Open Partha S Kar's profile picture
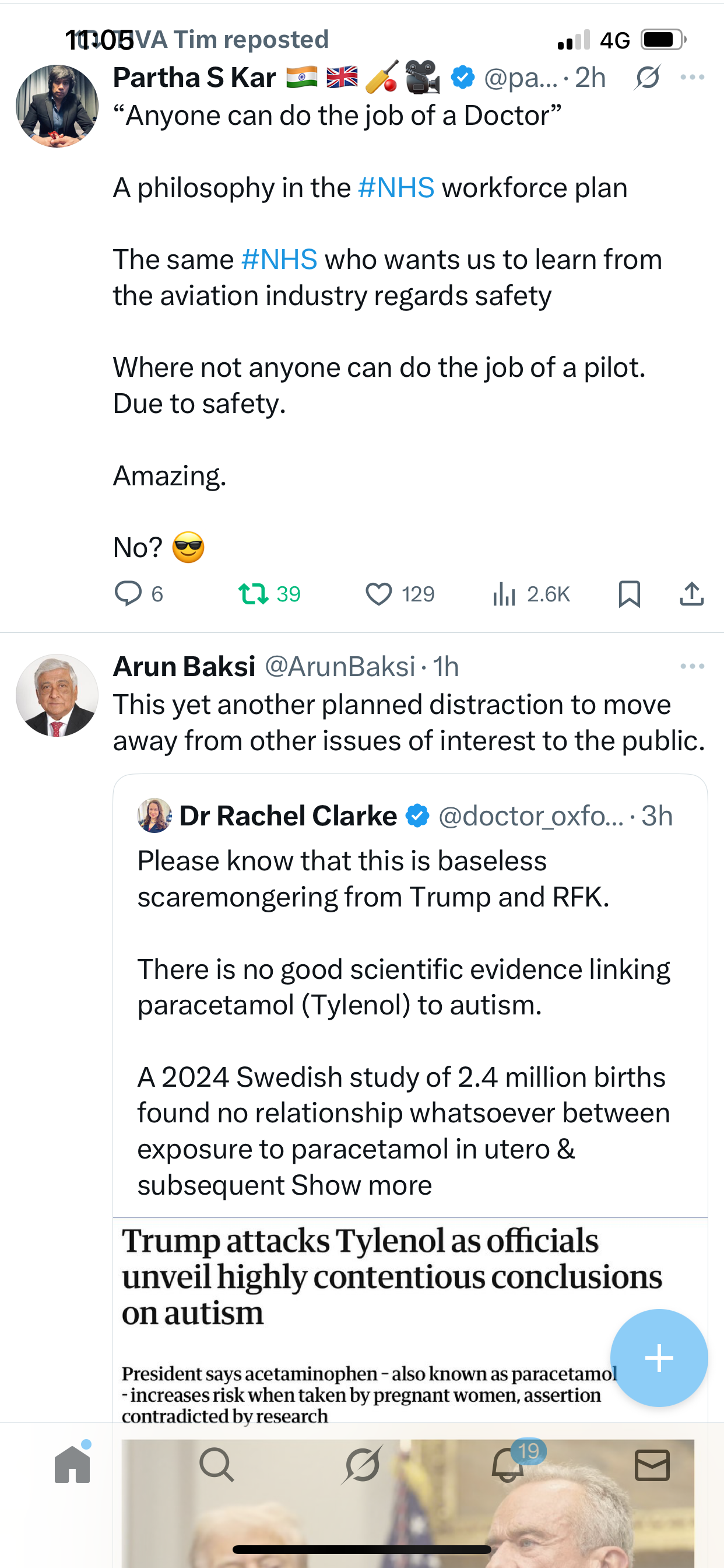Screen dimensions: 724x1568 click(x=57, y=106)
